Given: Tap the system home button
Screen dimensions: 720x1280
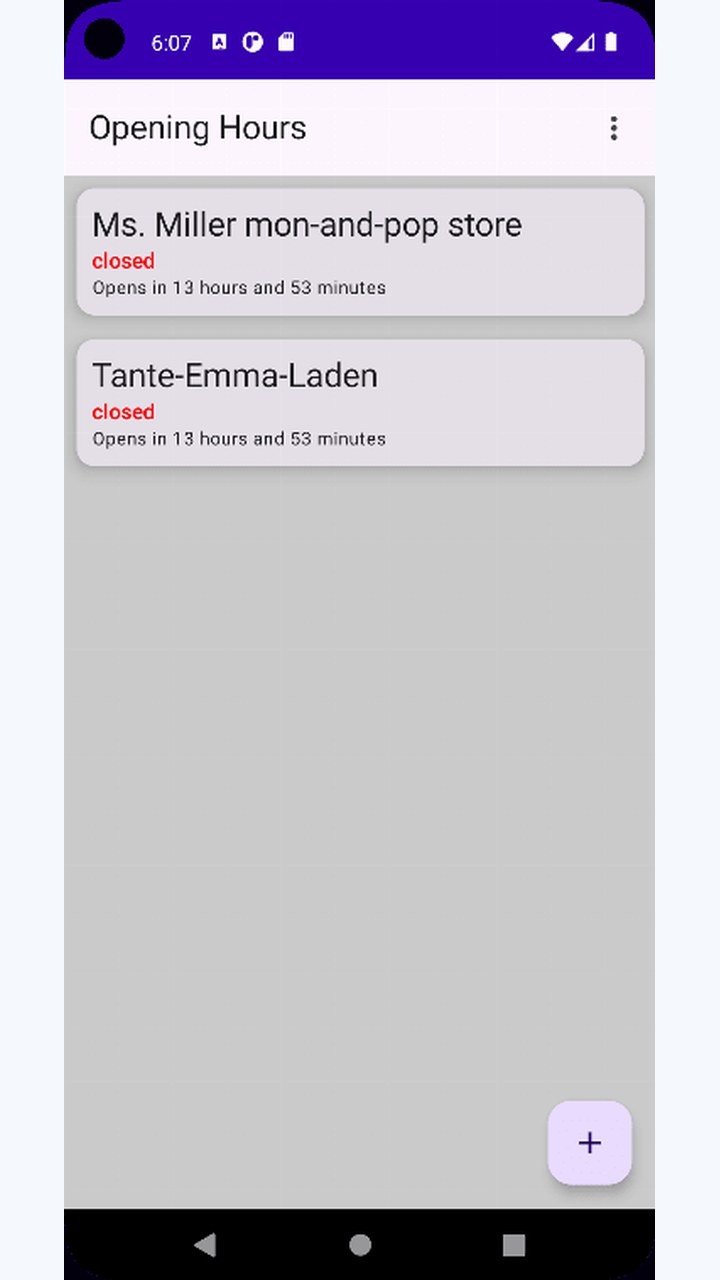Looking at the screenshot, I should [x=360, y=1244].
